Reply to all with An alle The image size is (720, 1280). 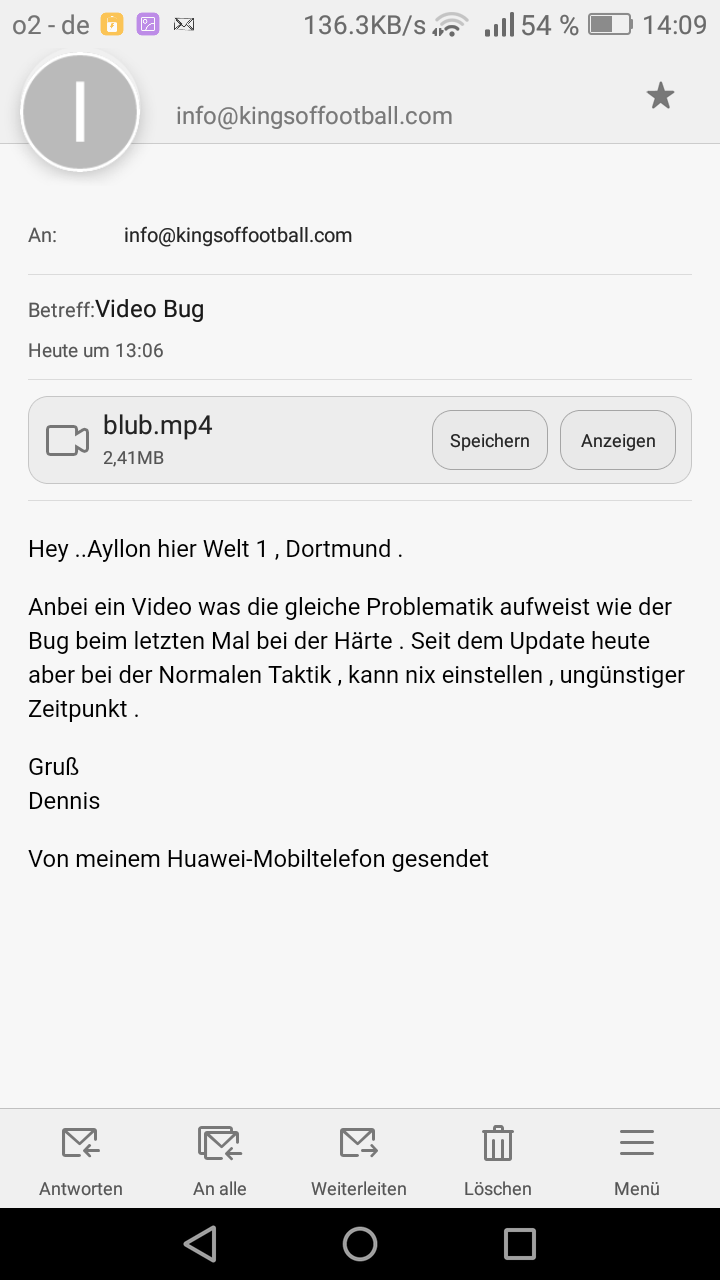(x=220, y=1158)
